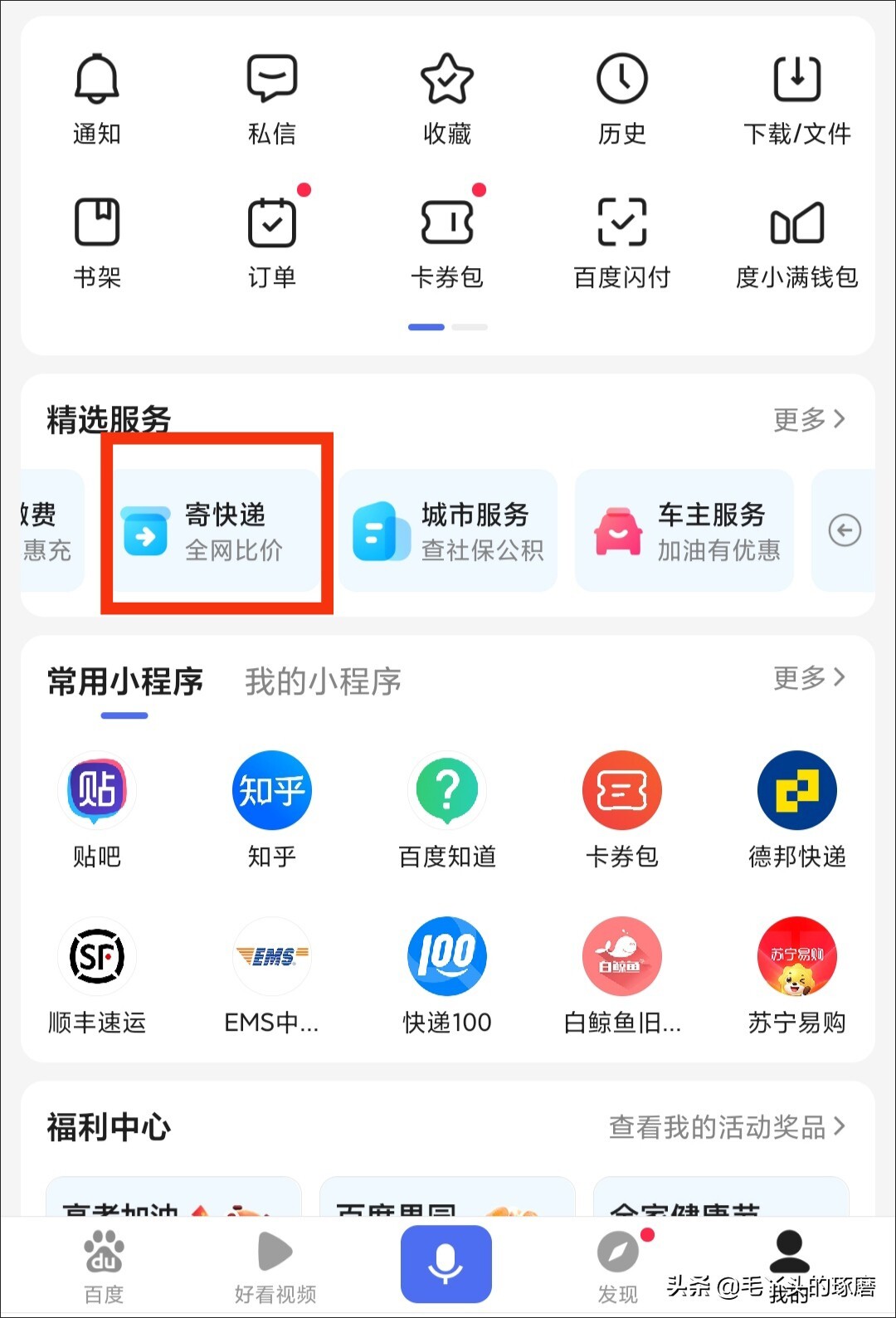Expand 精选服务 via the 更多 arrow

pos(809,420)
